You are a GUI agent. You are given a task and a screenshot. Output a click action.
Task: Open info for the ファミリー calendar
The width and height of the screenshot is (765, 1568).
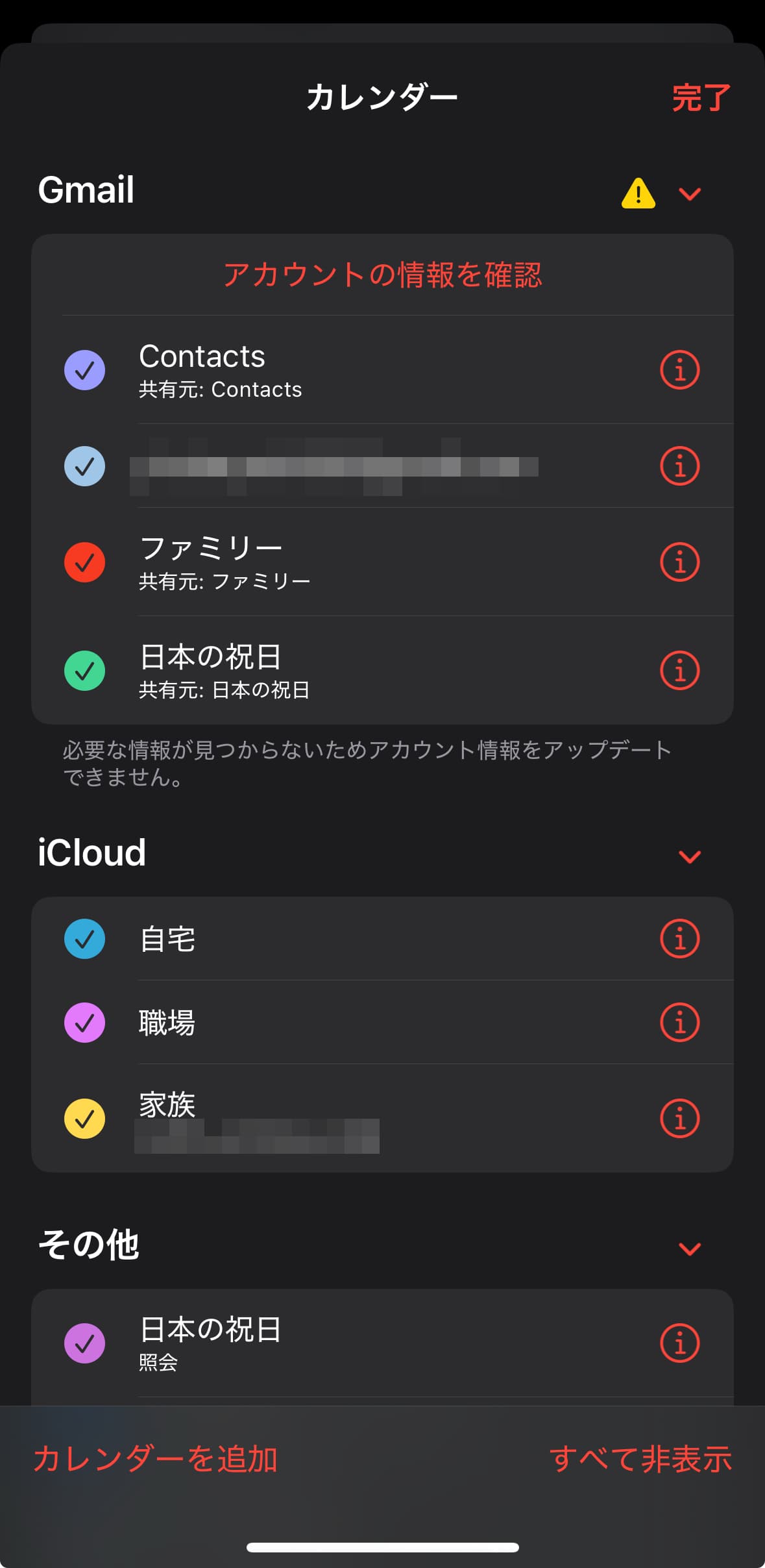pos(679,562)
